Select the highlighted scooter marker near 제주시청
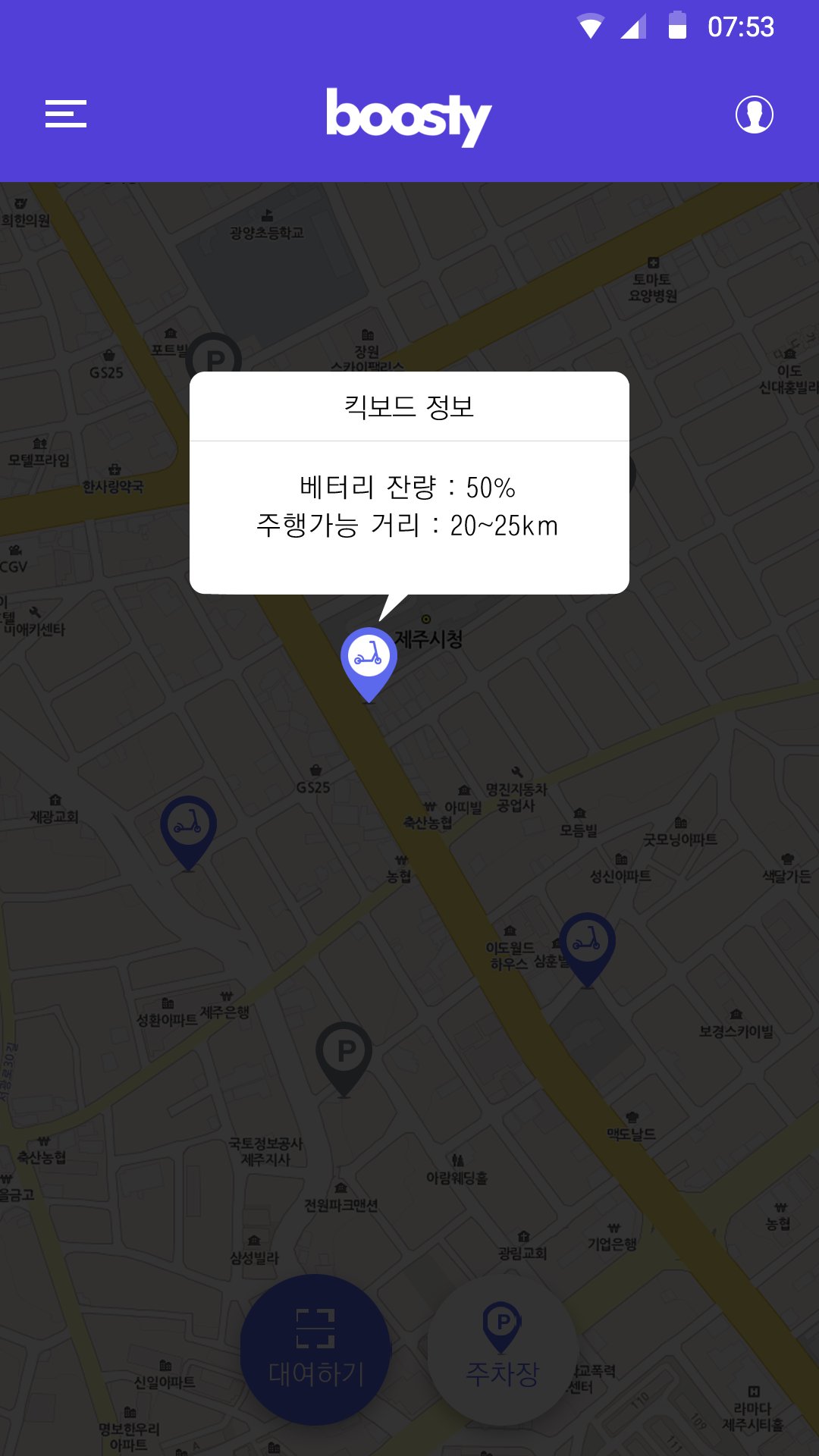 [x=370, y=658]
